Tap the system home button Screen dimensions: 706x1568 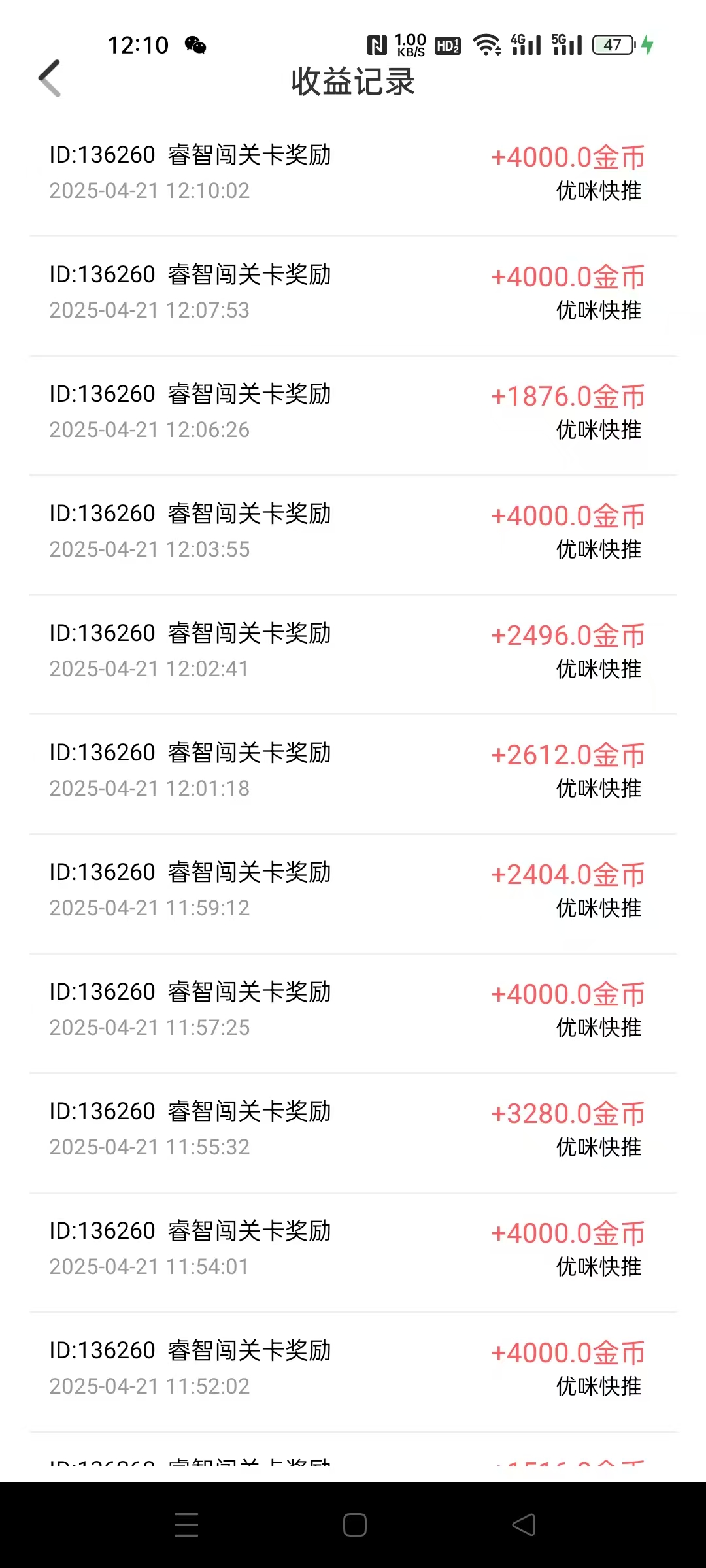(x=354, y=1525)
